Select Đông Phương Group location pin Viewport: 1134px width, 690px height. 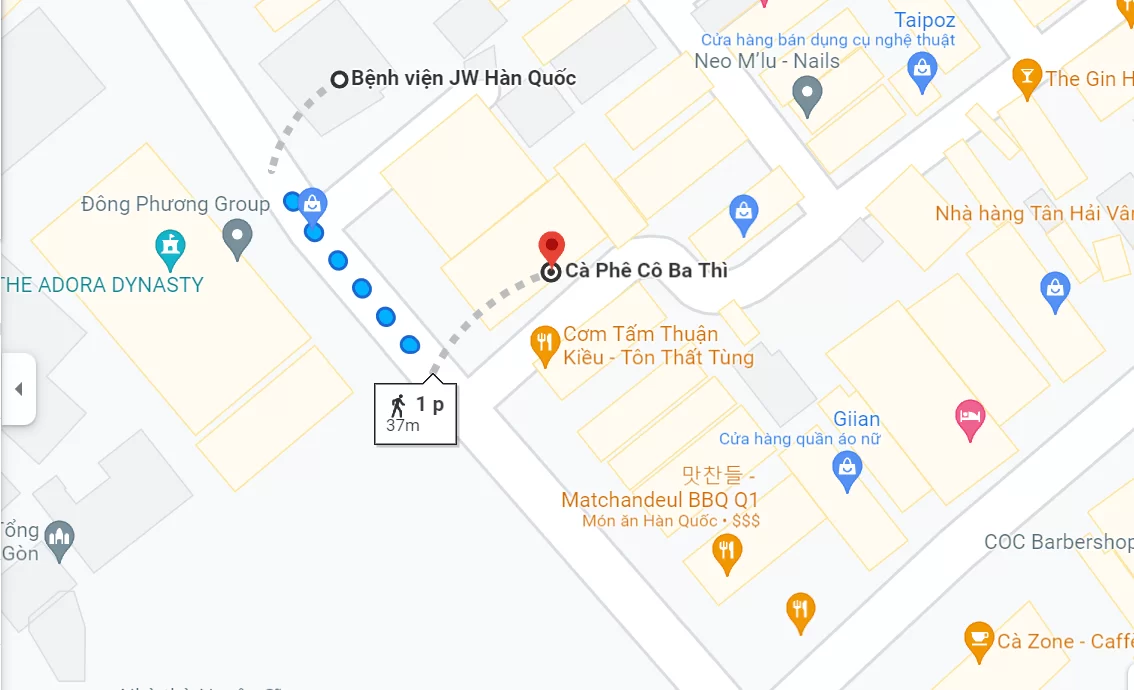tap(237, 238)
